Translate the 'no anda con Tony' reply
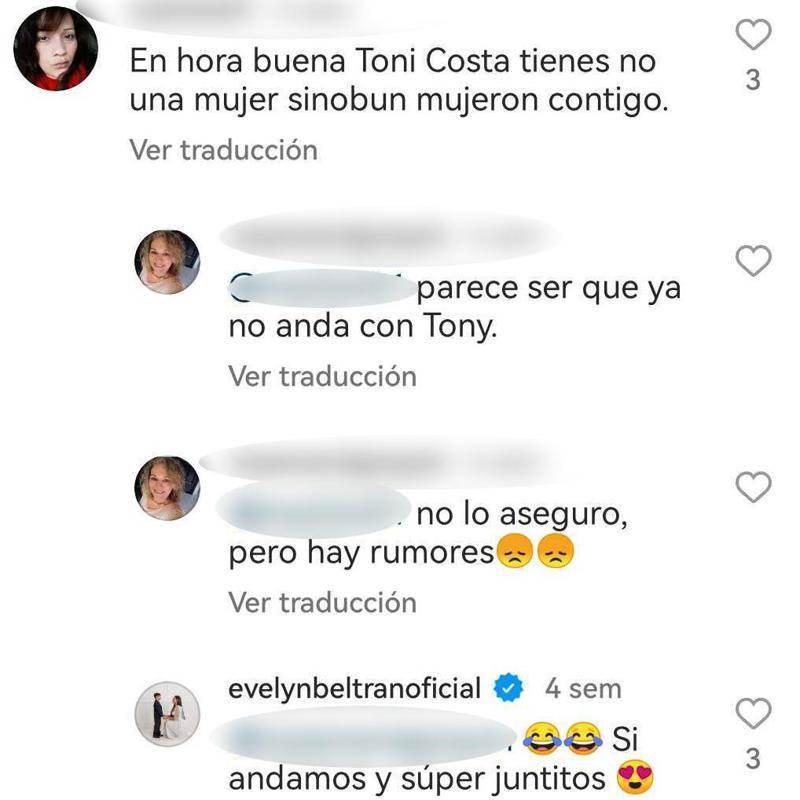Screen dimensions: 800x800 point(322,376)
